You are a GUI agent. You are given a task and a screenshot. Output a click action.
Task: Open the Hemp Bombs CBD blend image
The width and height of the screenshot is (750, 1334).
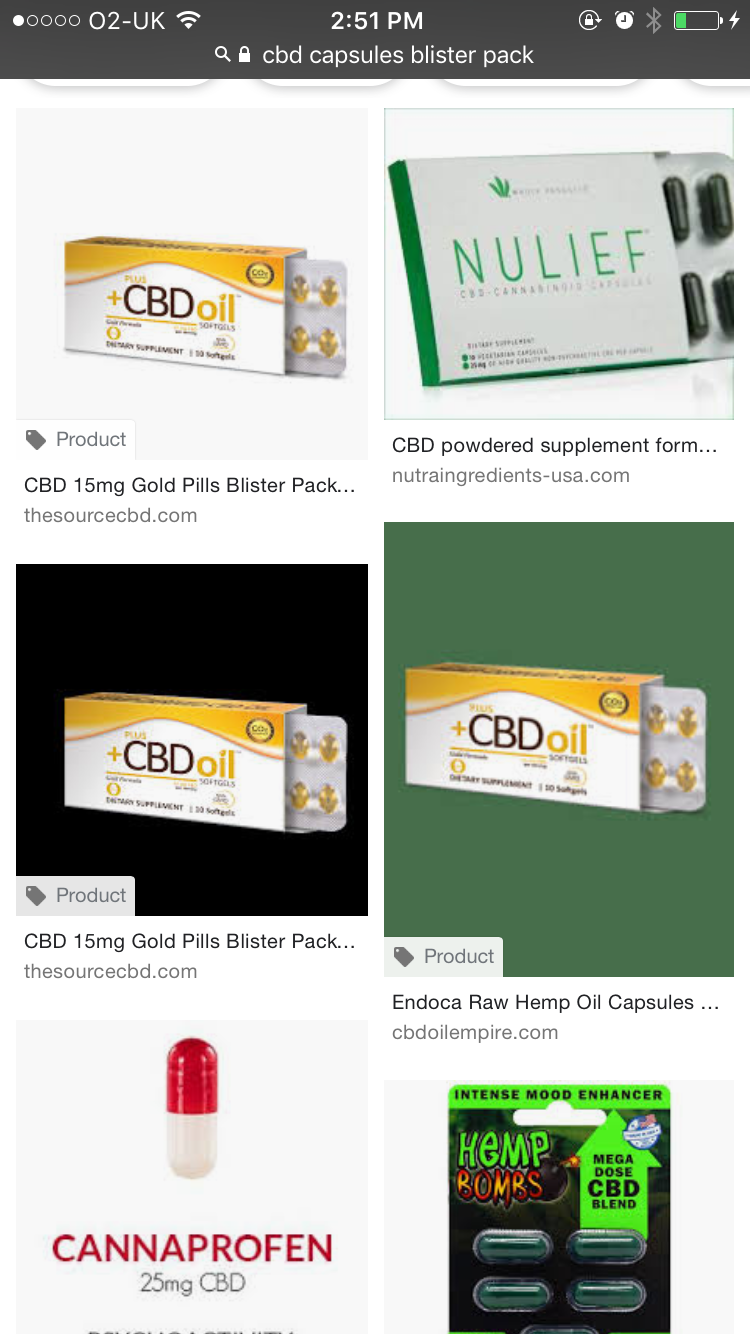(x=559, y=1205)
